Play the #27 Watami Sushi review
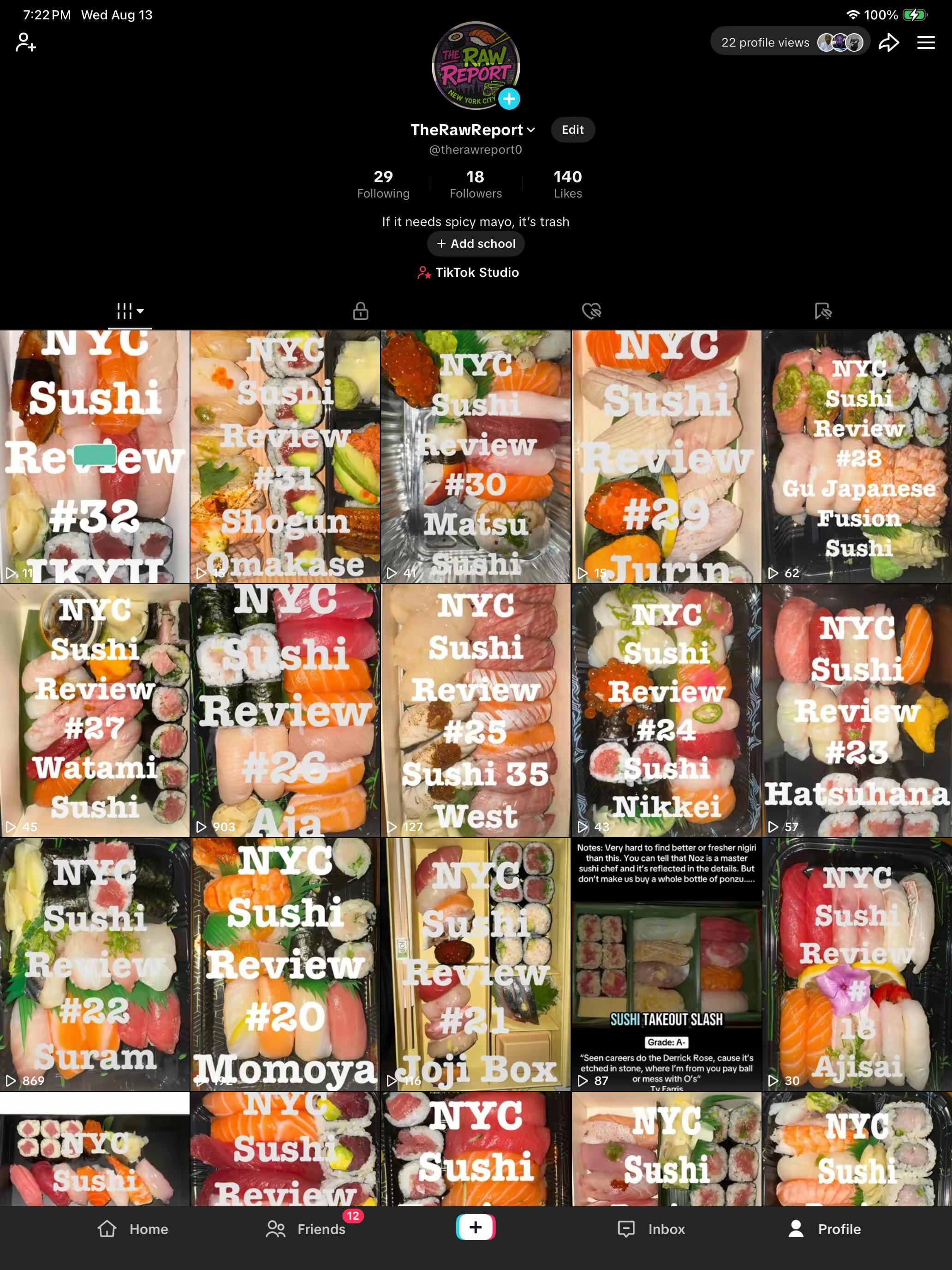Image resolution: width=952 pixels, height=1270 pixels. [x=95, y=710]
